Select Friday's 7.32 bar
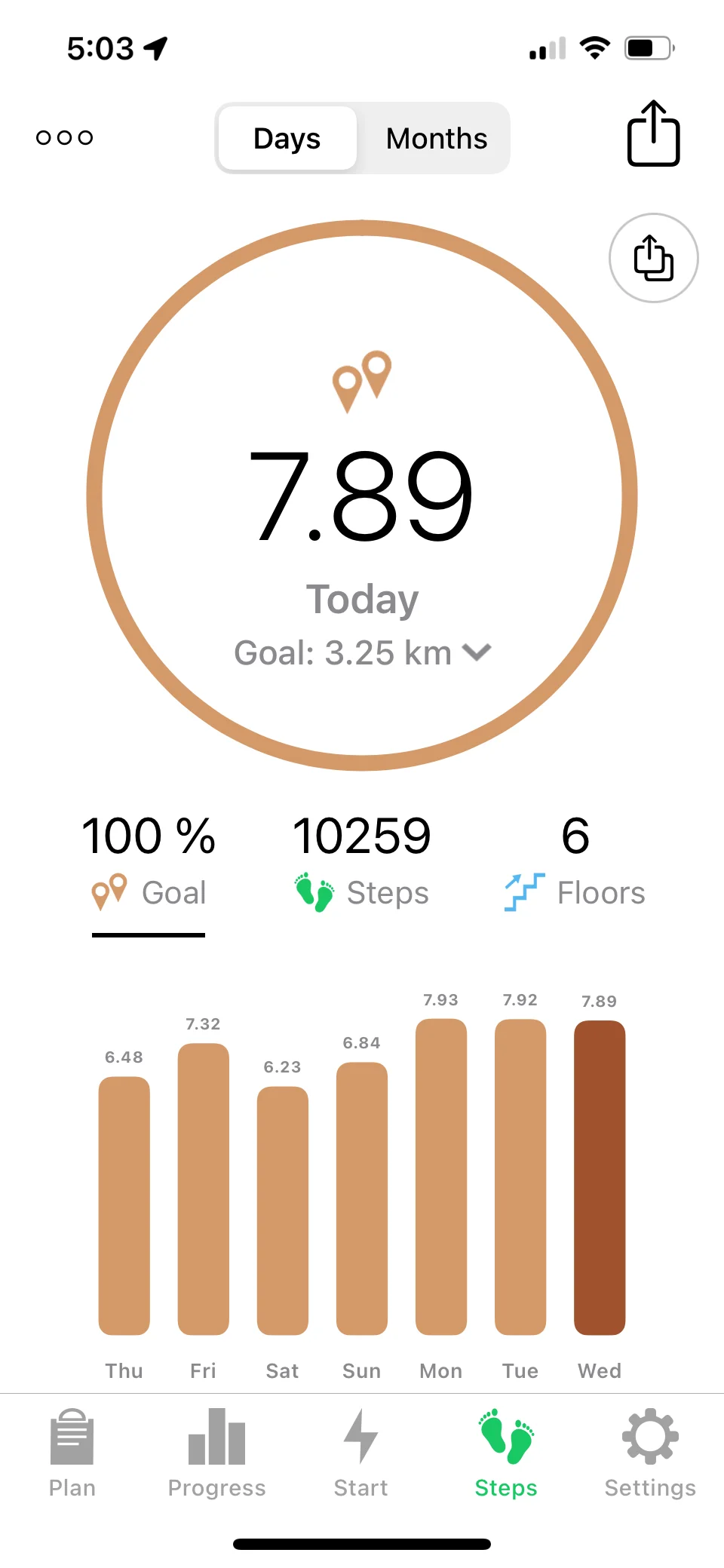Image resolution: width=724 pixels, height=1568 pixels. [x=204, y=1189]
